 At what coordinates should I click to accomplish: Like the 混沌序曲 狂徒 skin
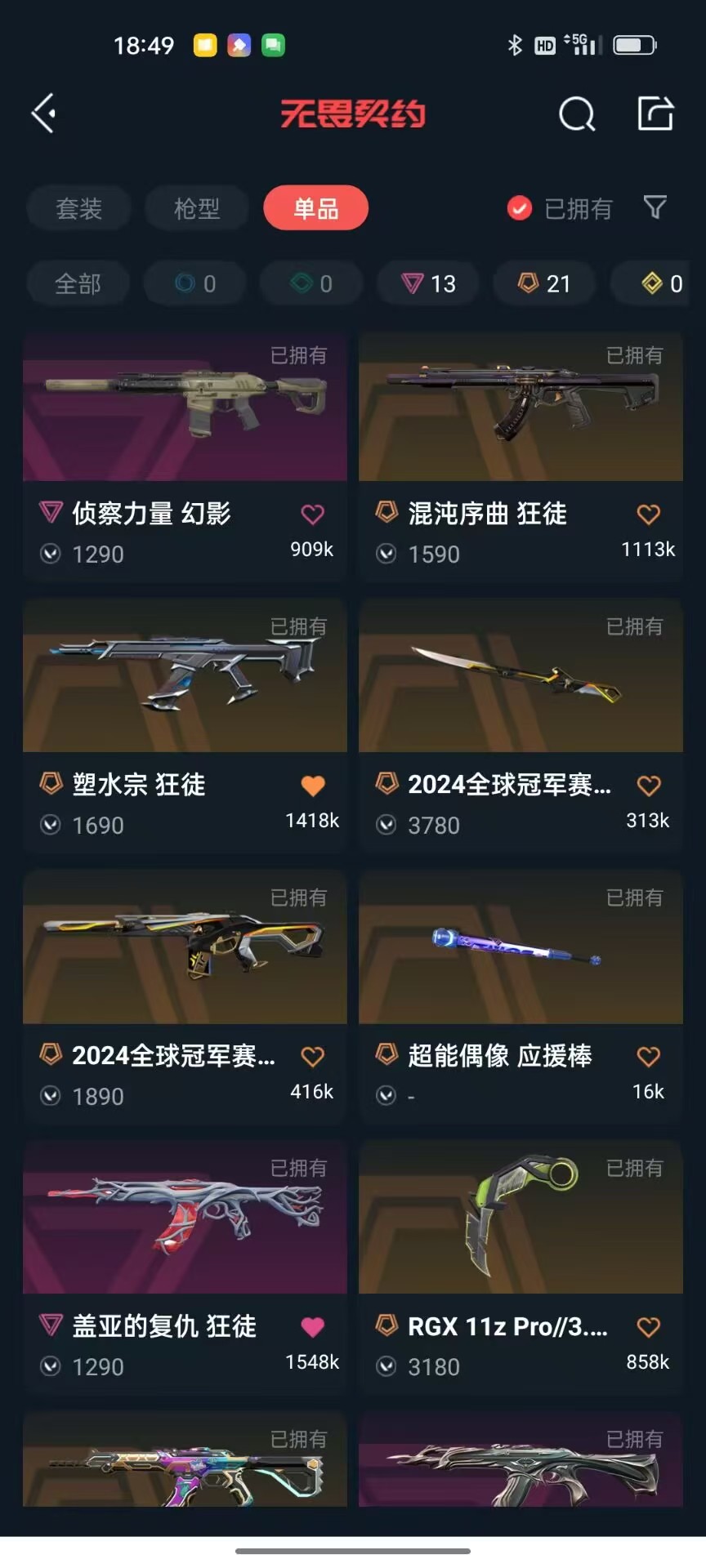click(x=649, y=514)
